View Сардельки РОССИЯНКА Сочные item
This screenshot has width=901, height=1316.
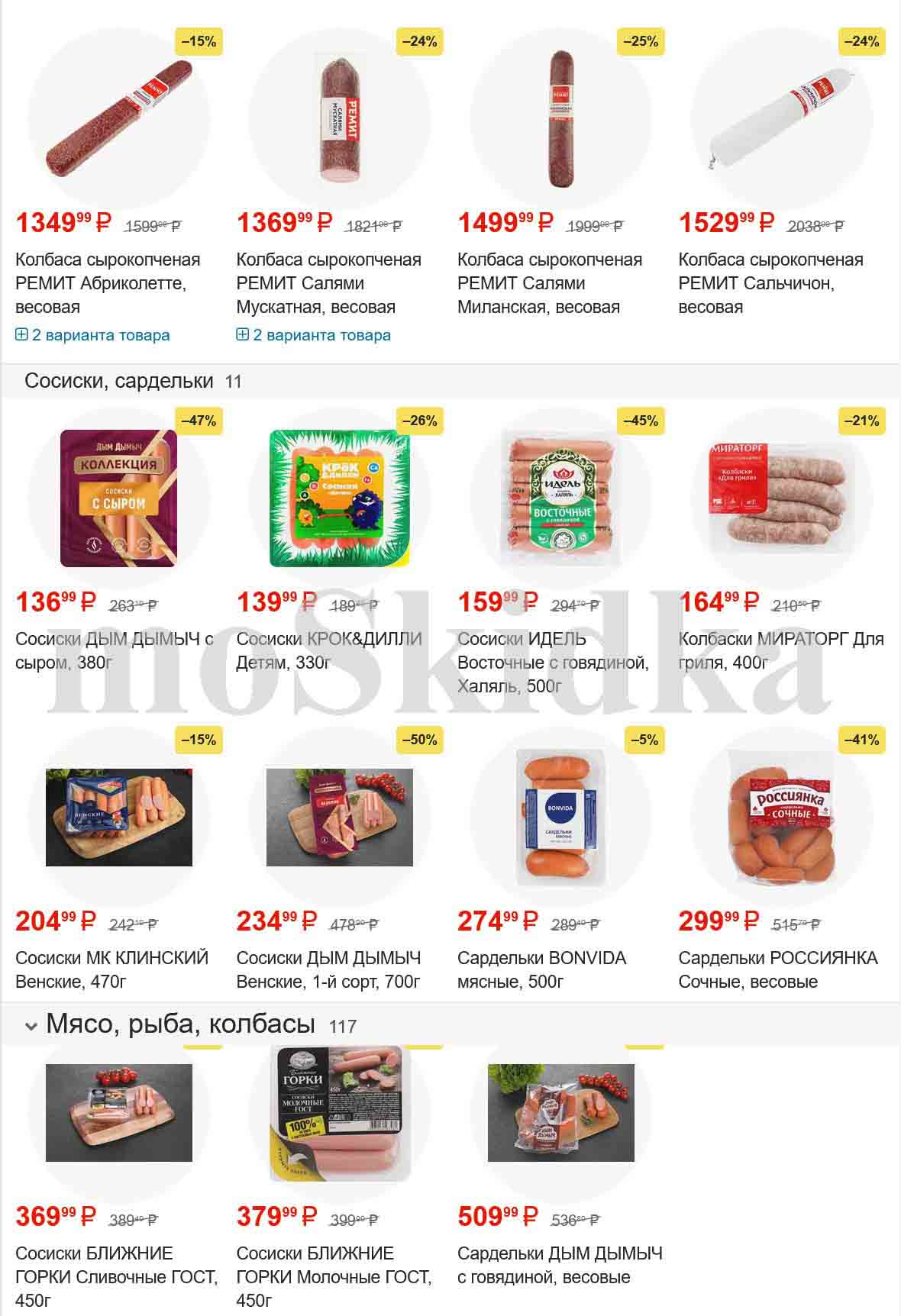pos(777,969)
